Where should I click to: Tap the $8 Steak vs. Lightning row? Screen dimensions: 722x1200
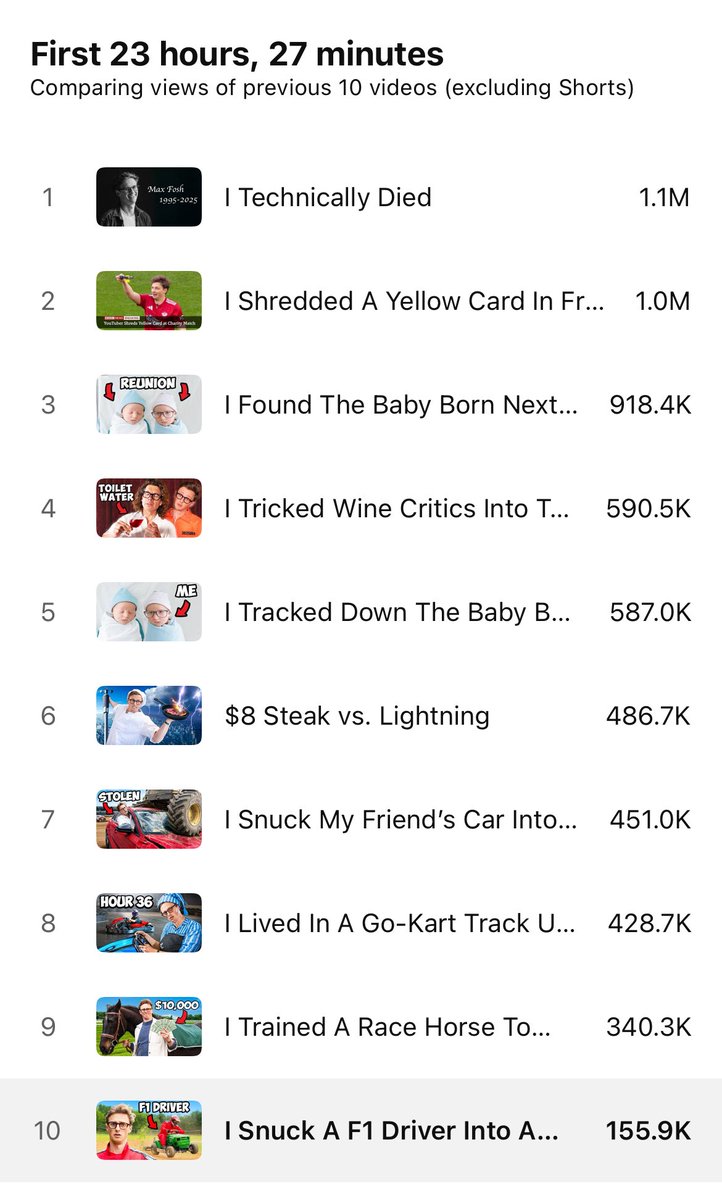[x=357, y=716]
